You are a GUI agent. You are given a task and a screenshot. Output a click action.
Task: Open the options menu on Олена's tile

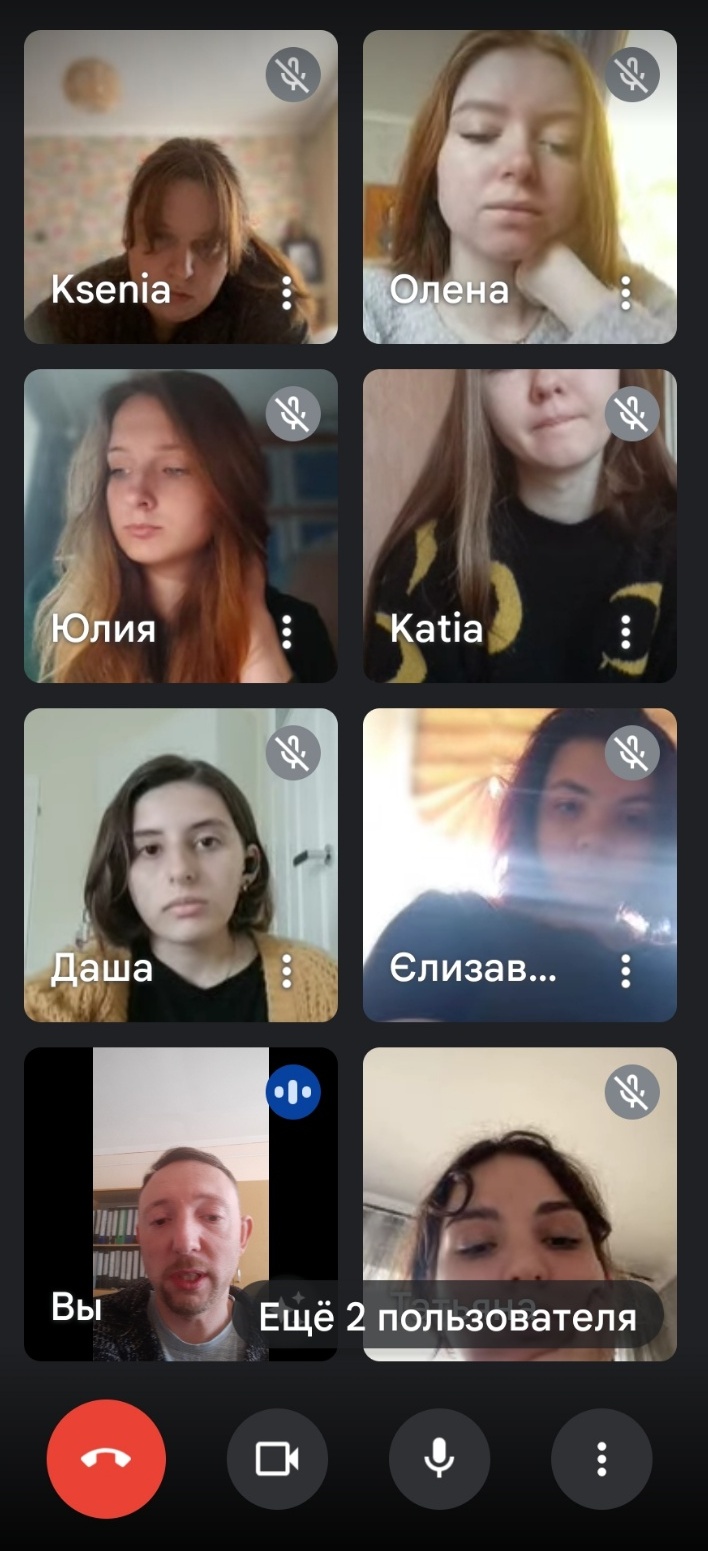[x=626, y=292]
